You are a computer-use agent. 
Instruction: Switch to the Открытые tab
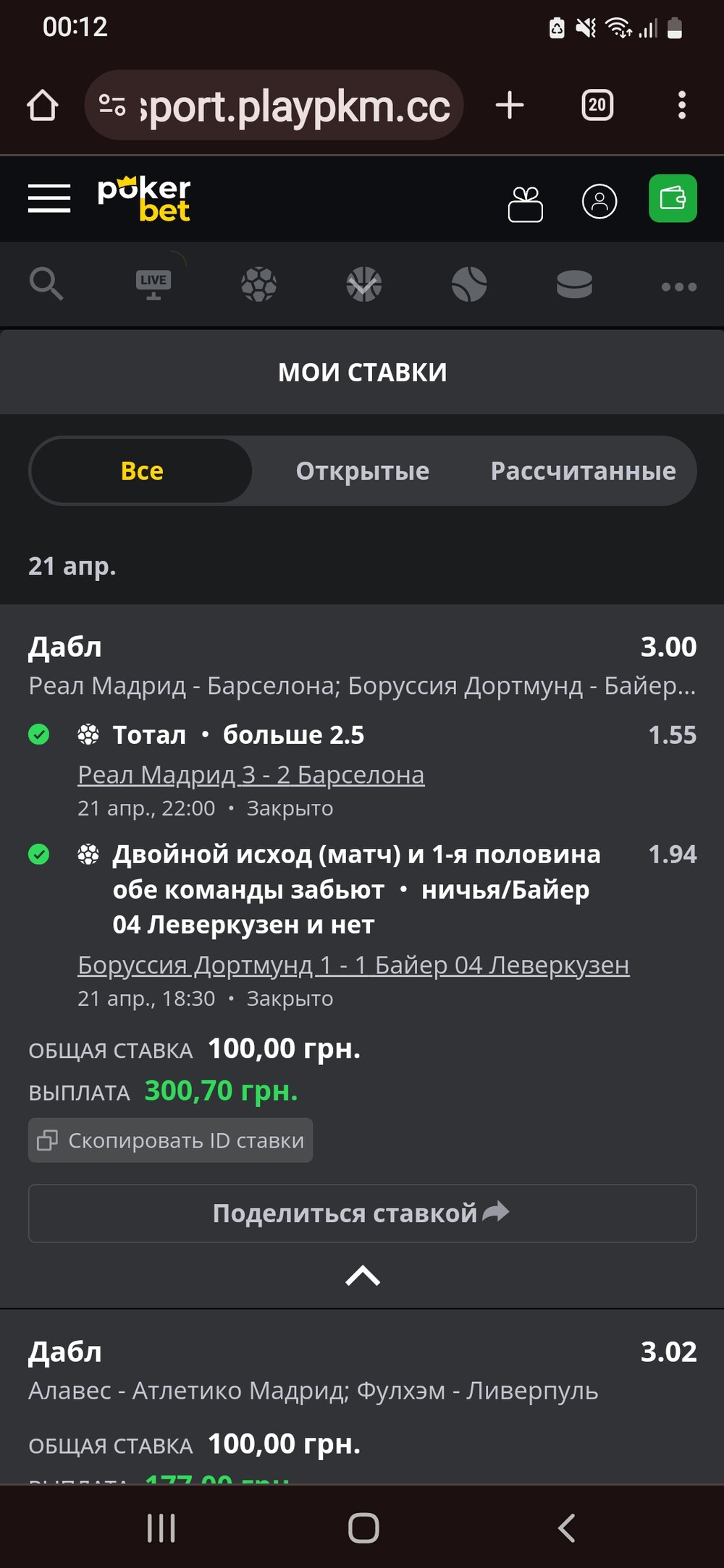[363, 471]
